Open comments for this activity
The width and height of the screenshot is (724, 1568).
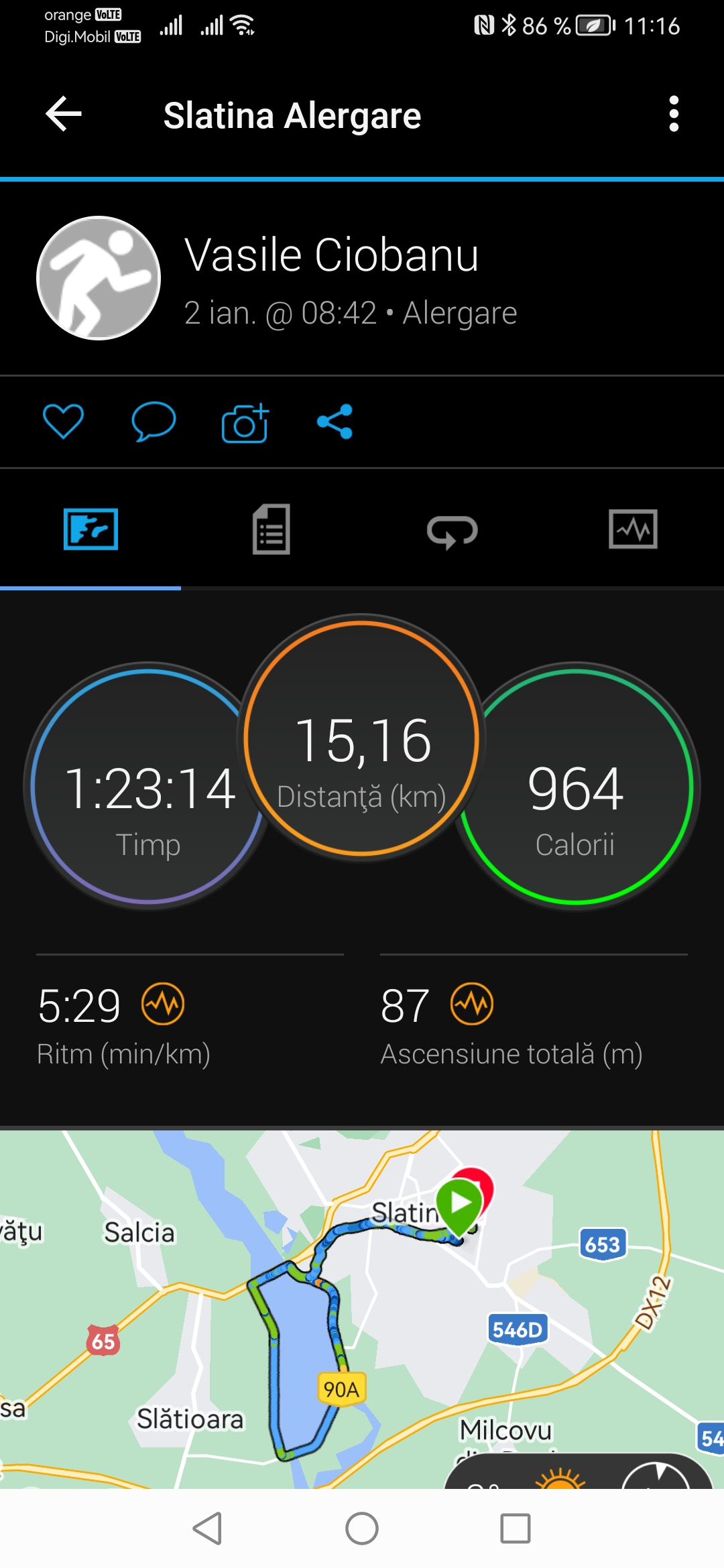coord(154,421)
